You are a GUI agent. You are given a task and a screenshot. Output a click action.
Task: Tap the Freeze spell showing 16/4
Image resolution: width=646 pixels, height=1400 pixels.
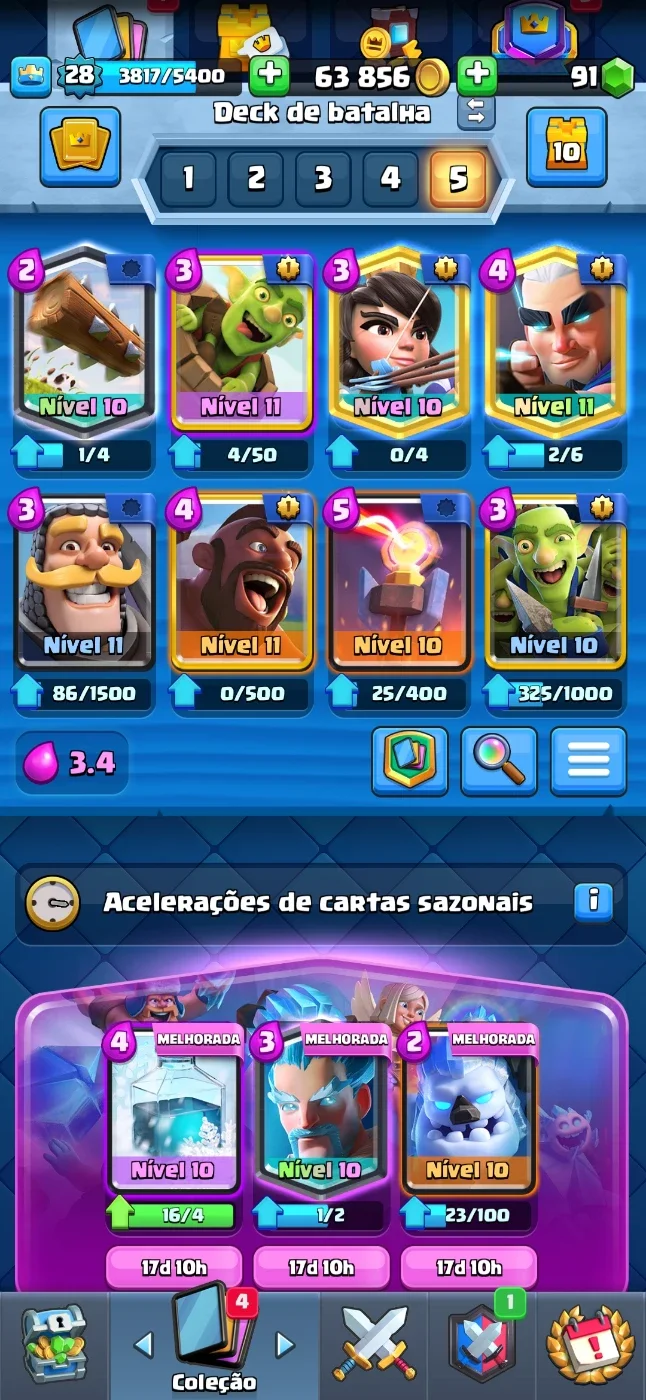tap(173, 1115)
